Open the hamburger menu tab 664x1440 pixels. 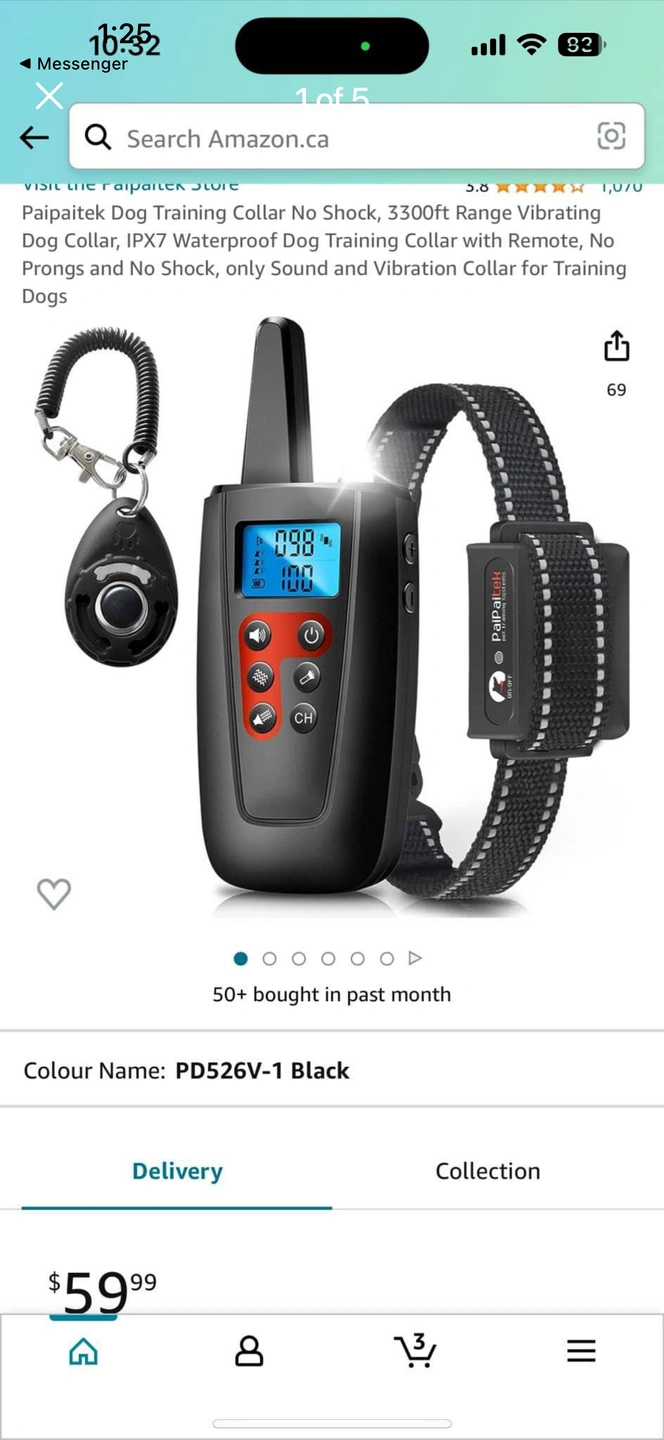pos(581,1351)
